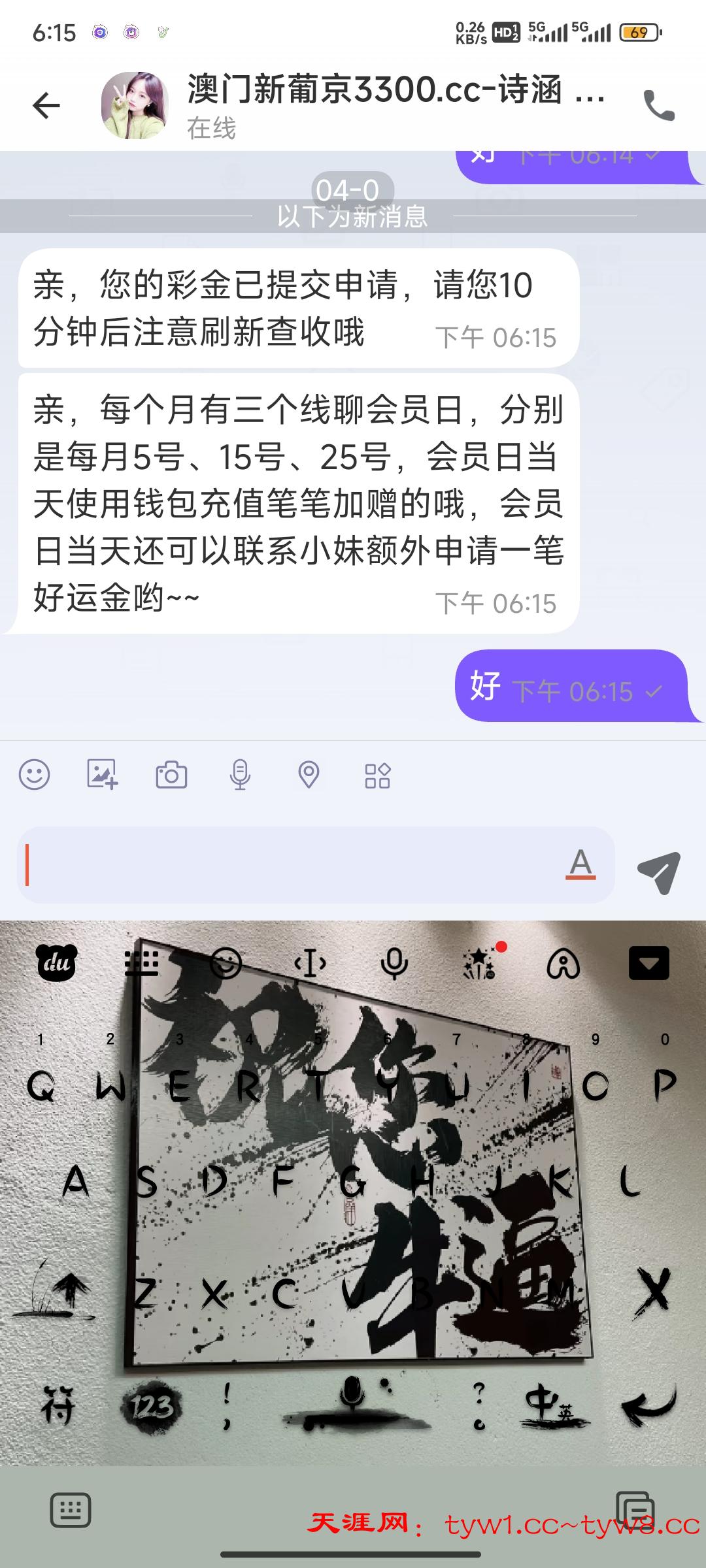The width and height of the screenshot is (706, 1568).
Task: Record a voice message
Action: pyautogui.click(x=240, y=775)
